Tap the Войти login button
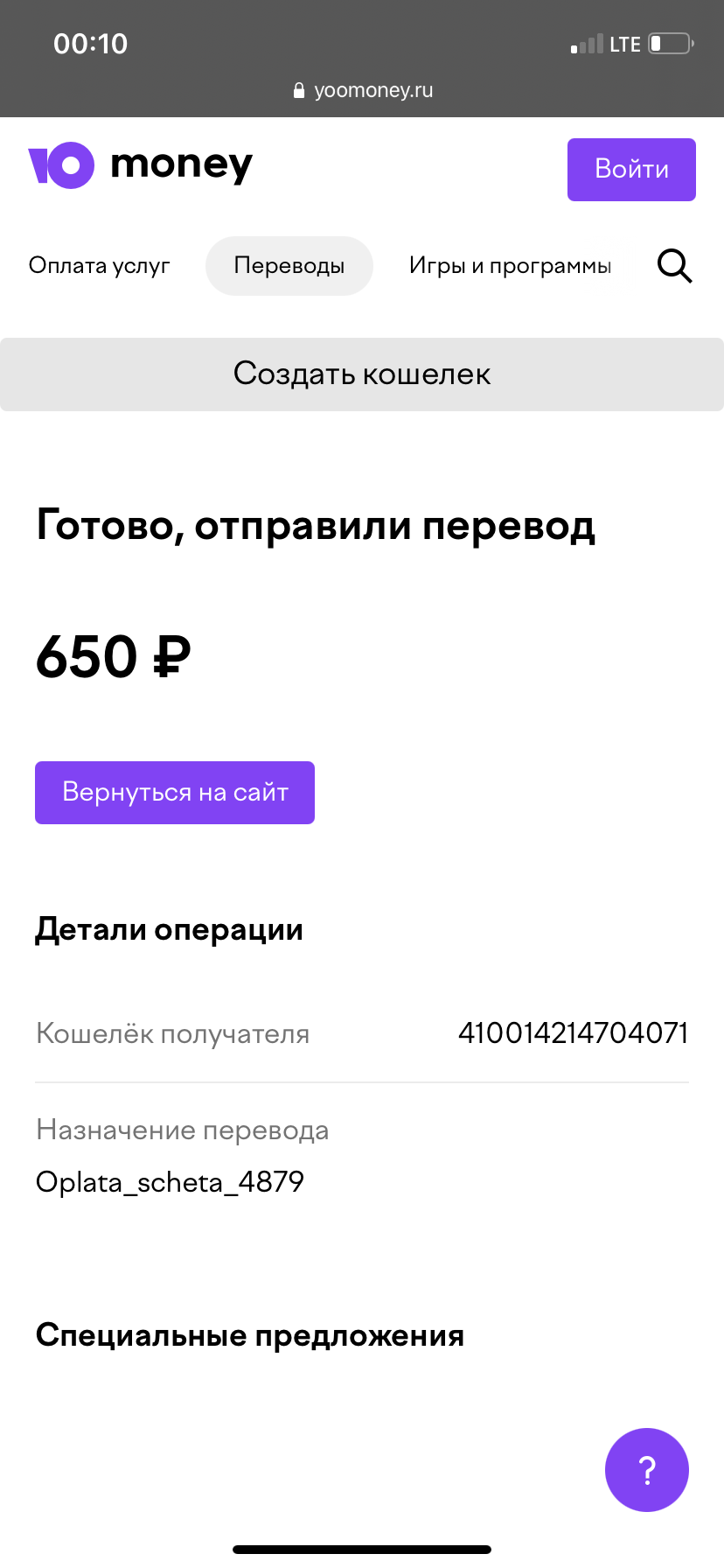 (x=631, y=170)
